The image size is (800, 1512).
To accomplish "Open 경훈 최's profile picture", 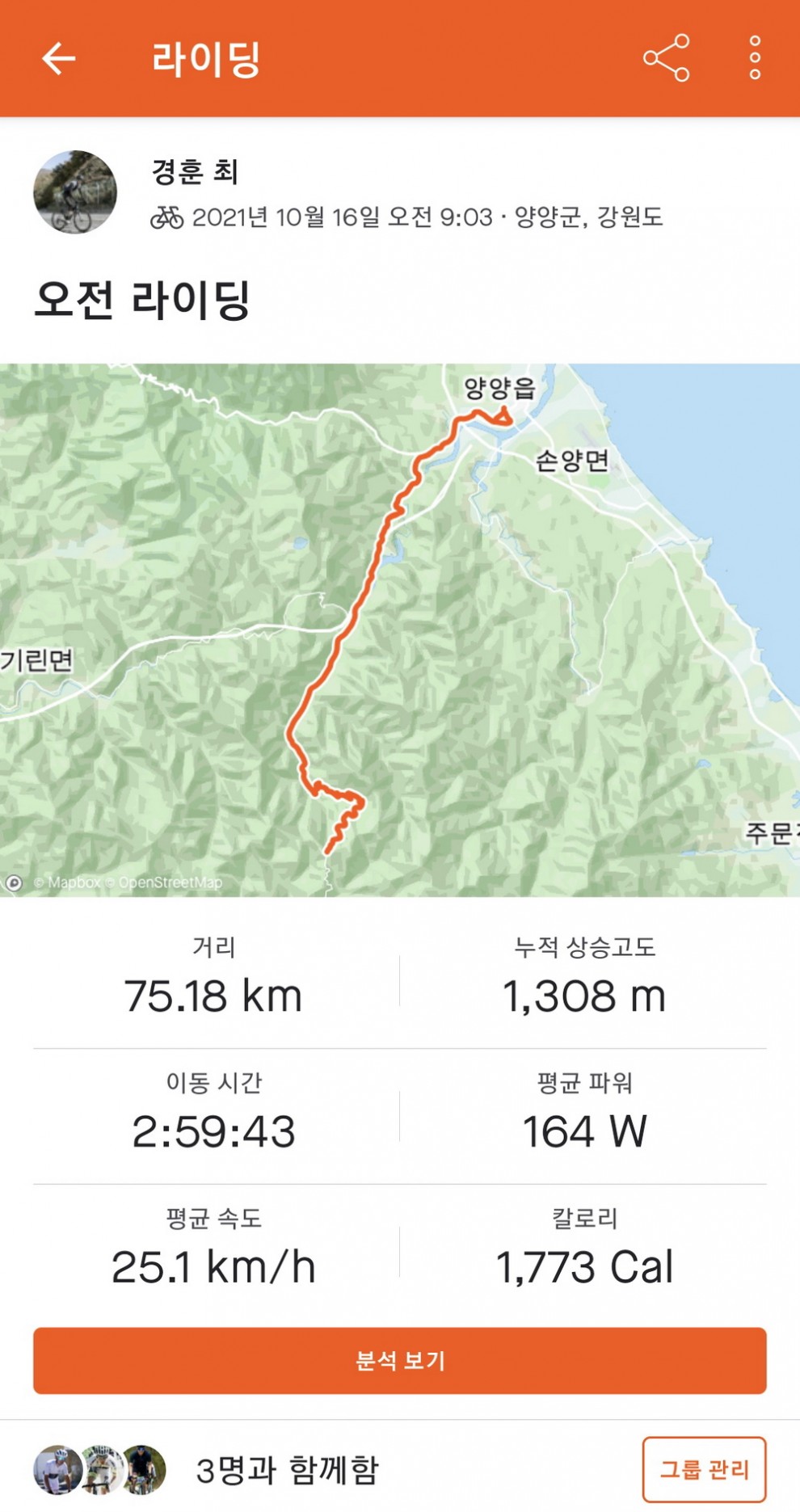I will pos(75,192).
